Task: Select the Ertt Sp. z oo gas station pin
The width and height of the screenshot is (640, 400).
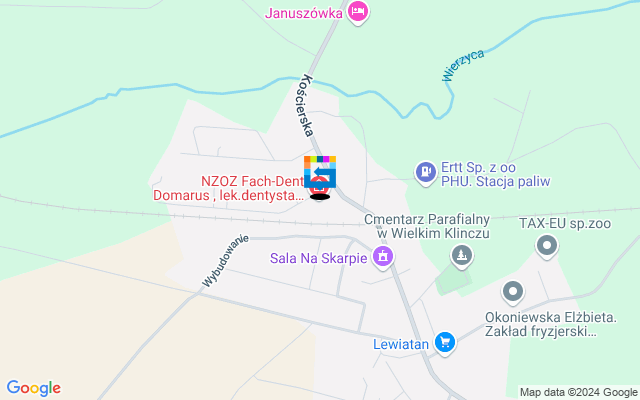Action: 426,172
